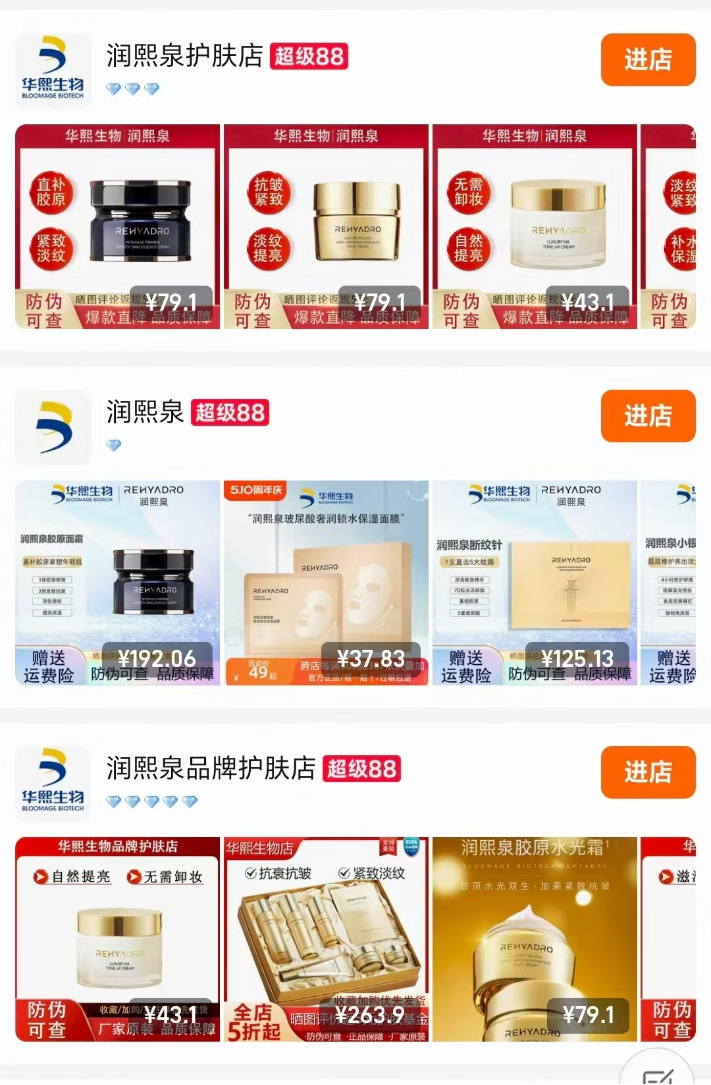Tap 进店 for the store named 润熙泉
711x1085 pixels.
(x=647, y=416)
